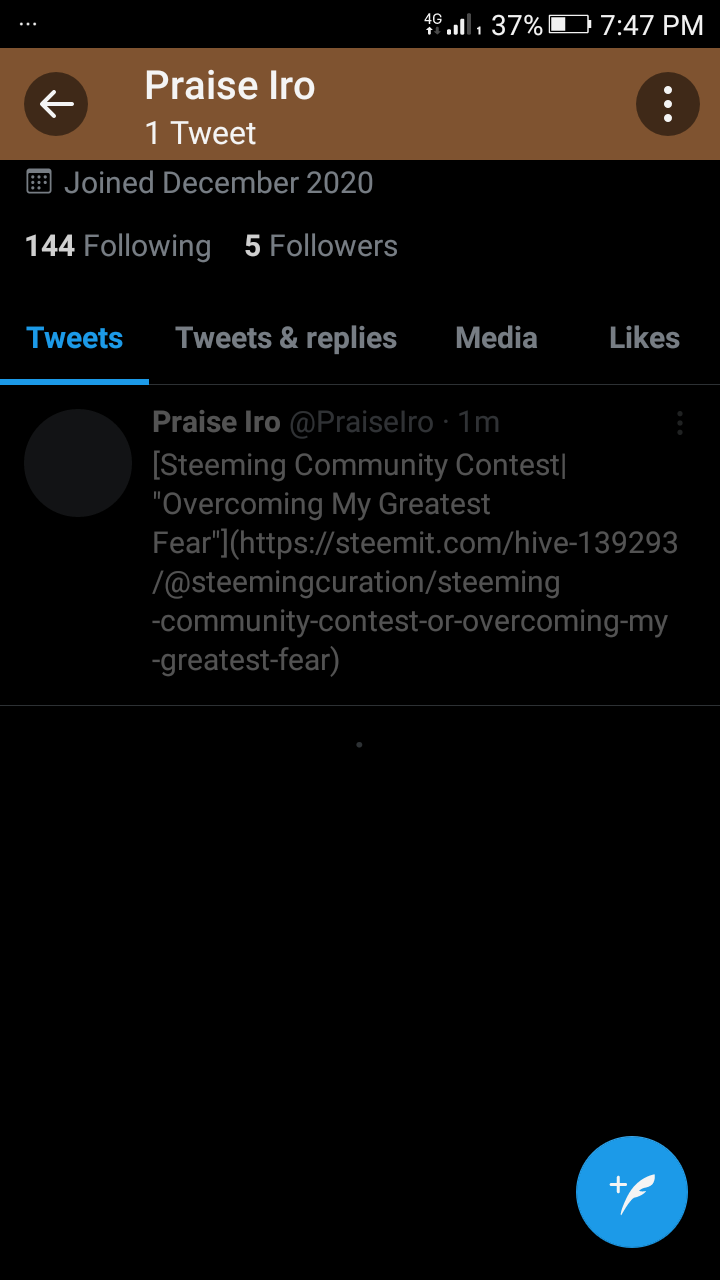The image size is (720, 1280).
Task: View the 144 Following list
Action: point(118,246)
